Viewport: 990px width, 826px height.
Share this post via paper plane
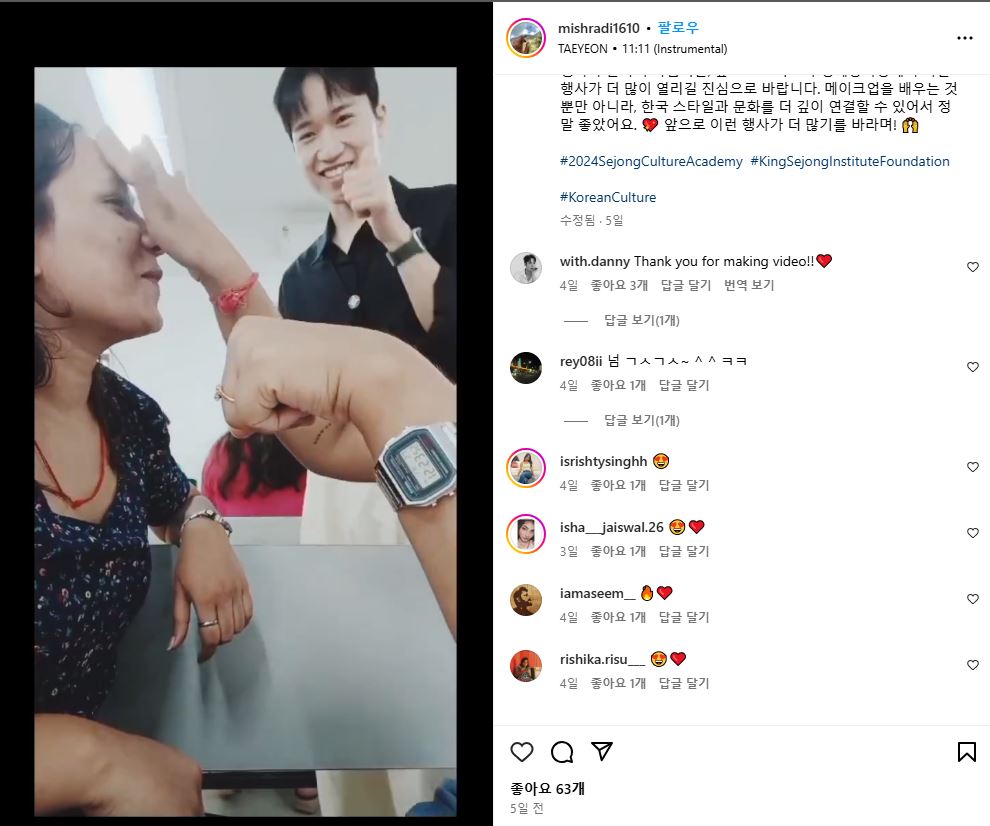click(x=601, y=752)
